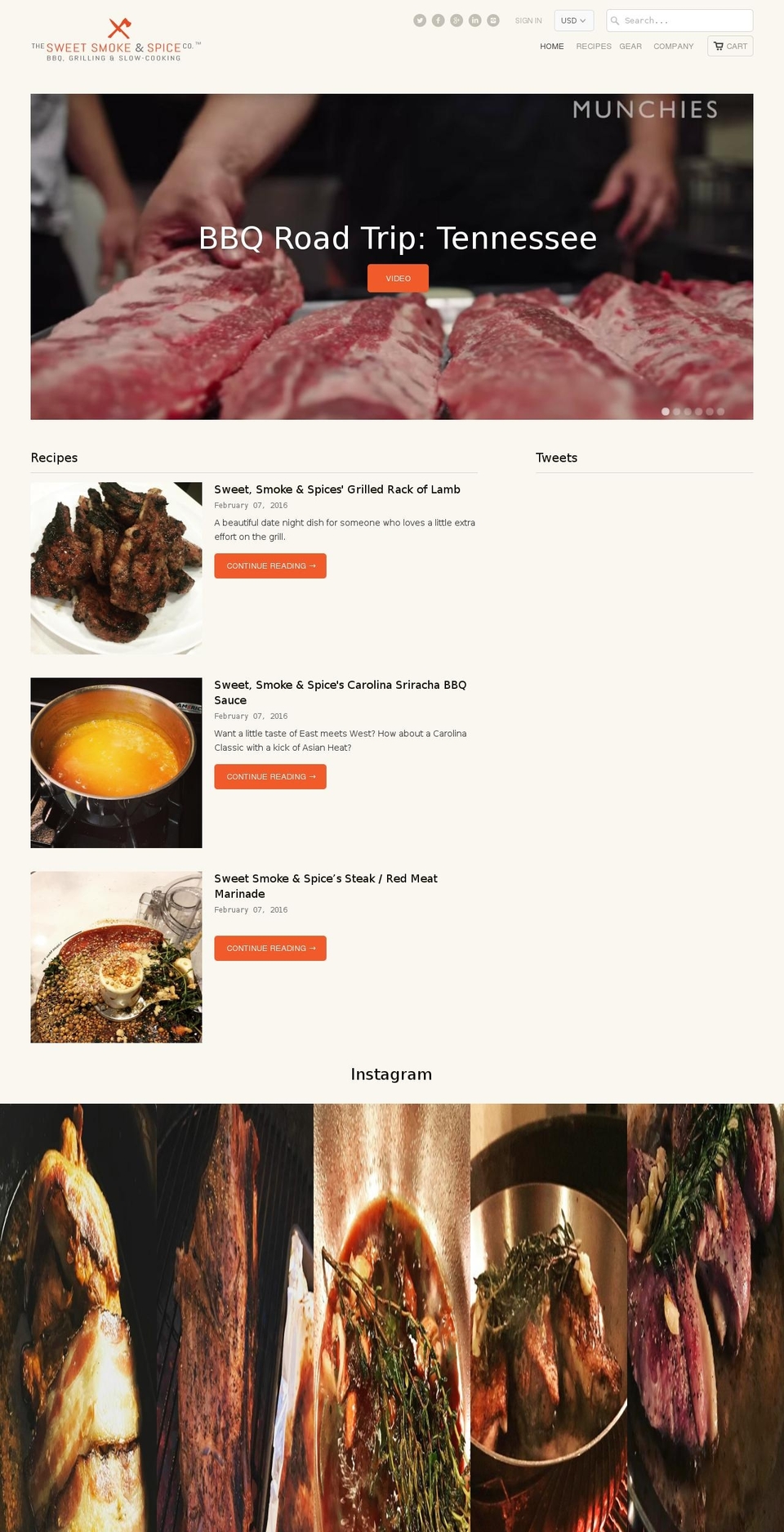Expand the Company navigation menu
The height and width of the screenshot is (1532, 784).
[673, 47]
